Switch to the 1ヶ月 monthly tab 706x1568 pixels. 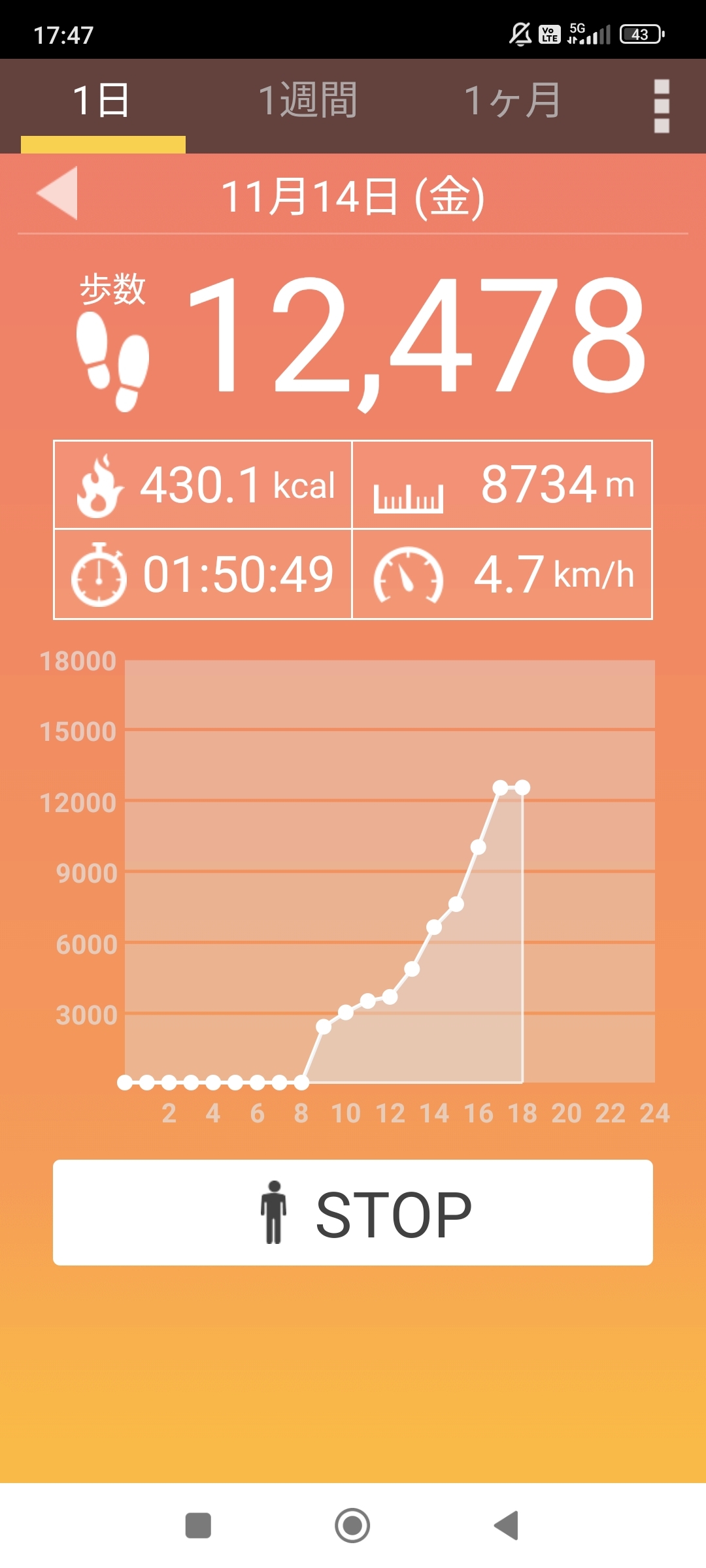coord(512,101)
